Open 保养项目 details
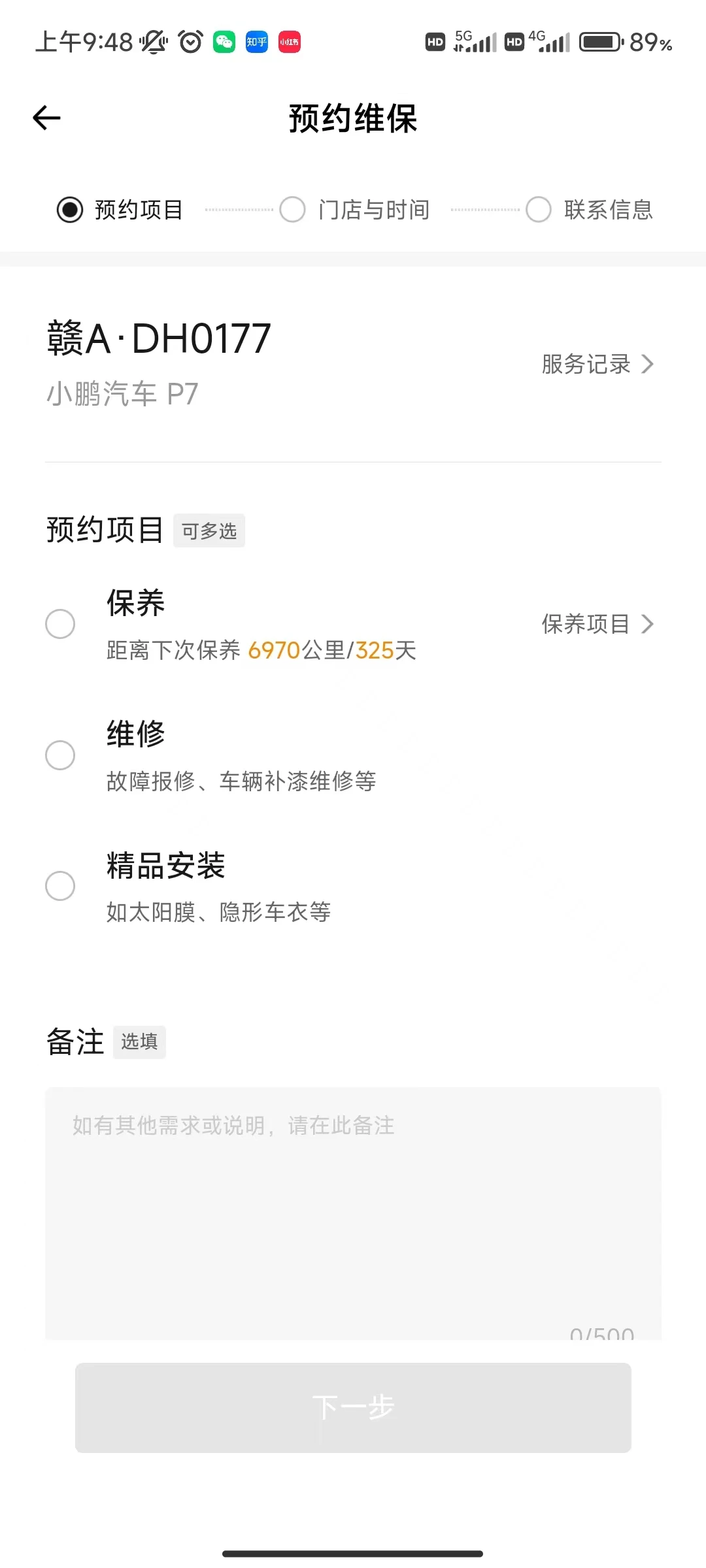Screen dimensions: 706x1568 [597, 624]
